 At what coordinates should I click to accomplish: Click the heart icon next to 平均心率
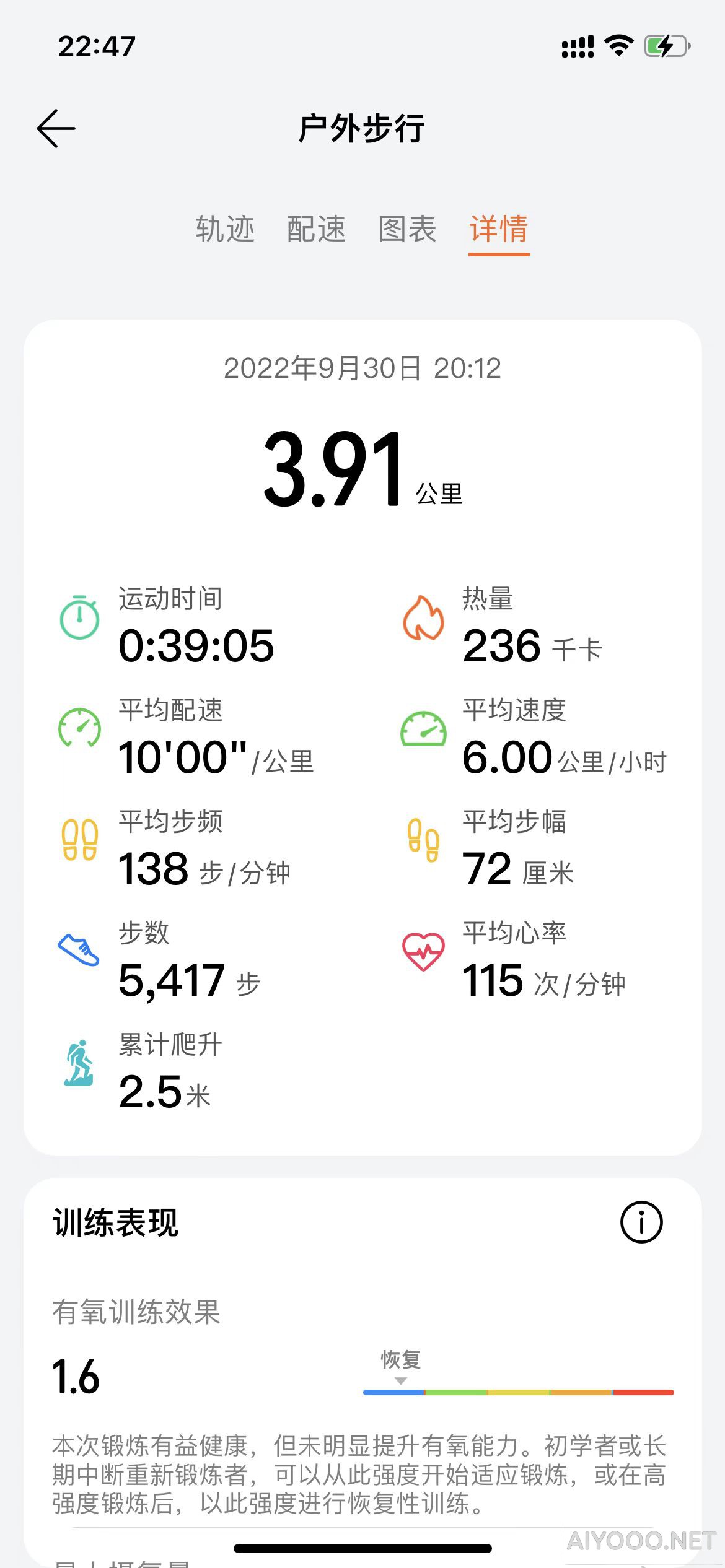pyautogui.click(x=424, y=949)
